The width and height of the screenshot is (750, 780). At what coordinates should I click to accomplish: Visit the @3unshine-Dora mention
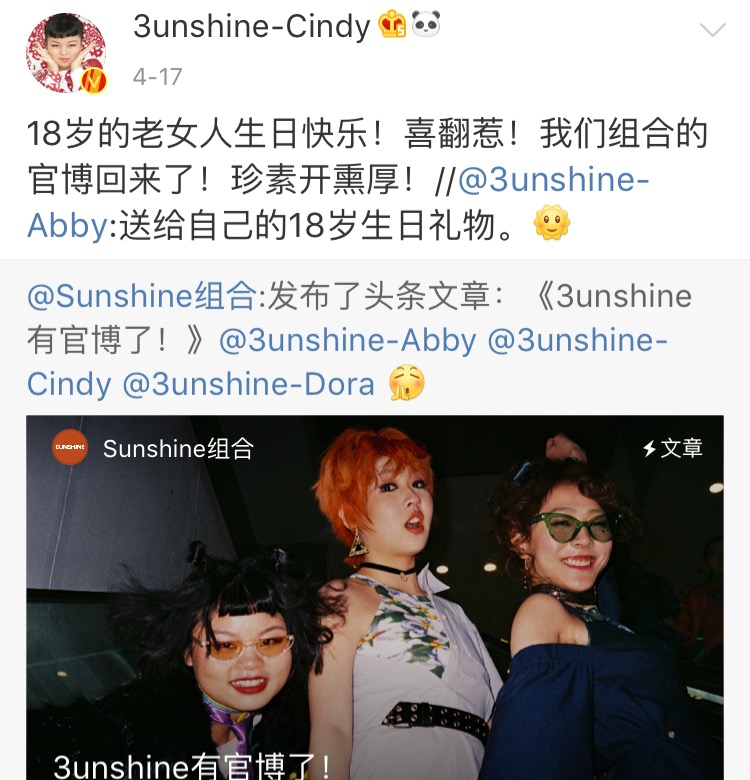click(x=249, y=384)
